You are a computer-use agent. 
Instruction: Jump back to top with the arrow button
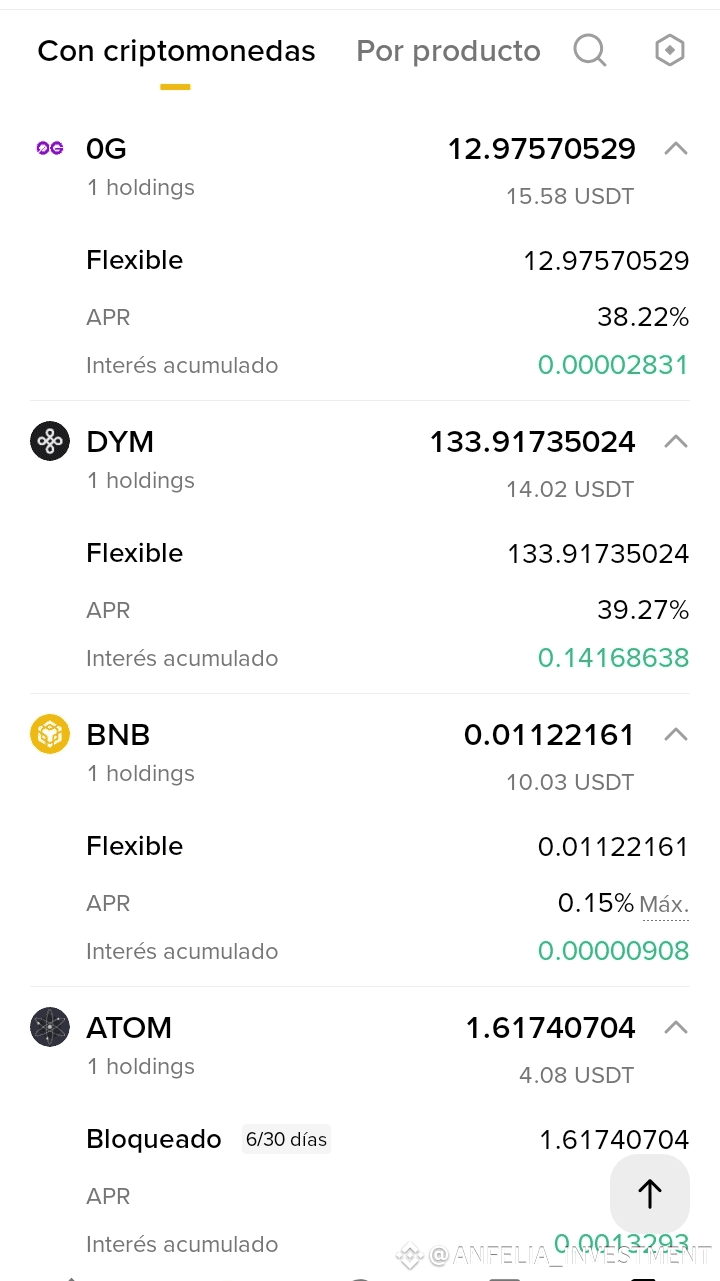[x=650, y=1193]
